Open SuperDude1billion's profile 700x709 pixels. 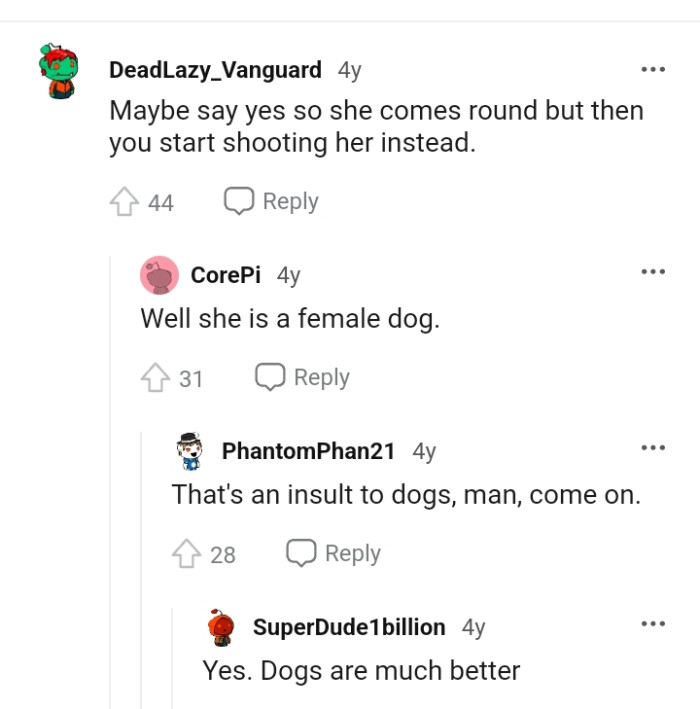coord(348,627)
